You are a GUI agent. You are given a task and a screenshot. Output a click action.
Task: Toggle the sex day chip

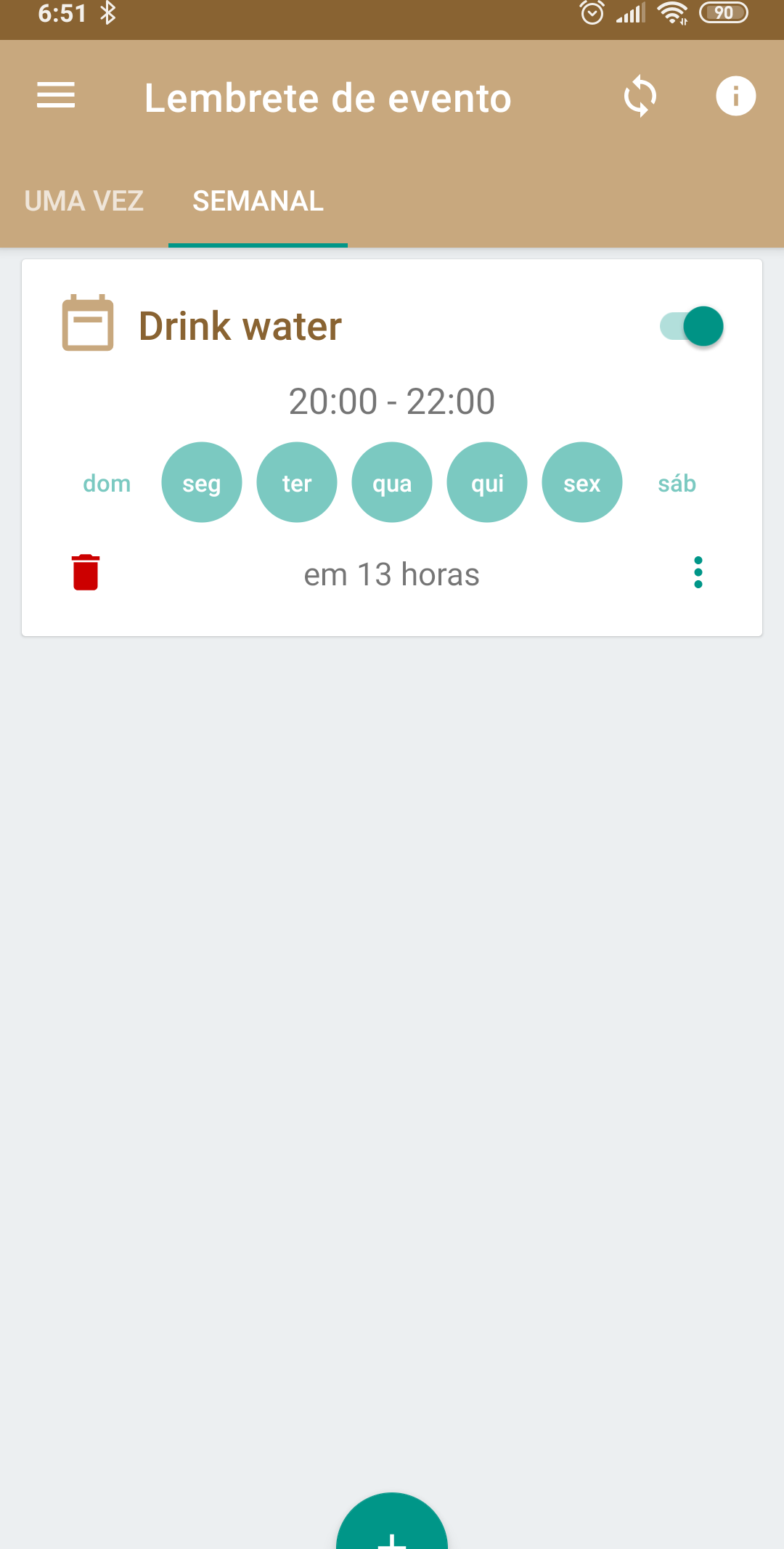(582, 482)
